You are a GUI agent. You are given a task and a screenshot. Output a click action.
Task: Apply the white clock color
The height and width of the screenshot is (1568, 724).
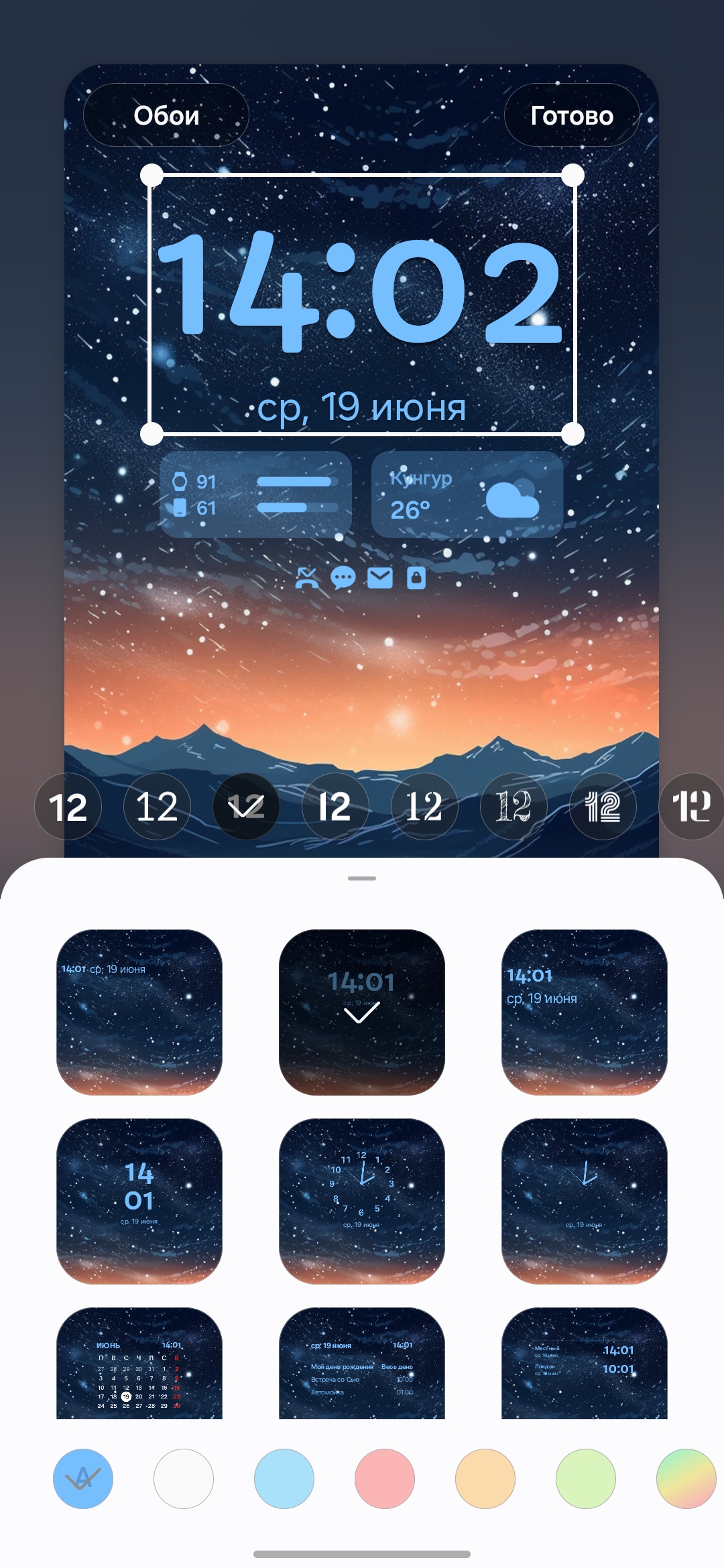(x=184, y=1478)
